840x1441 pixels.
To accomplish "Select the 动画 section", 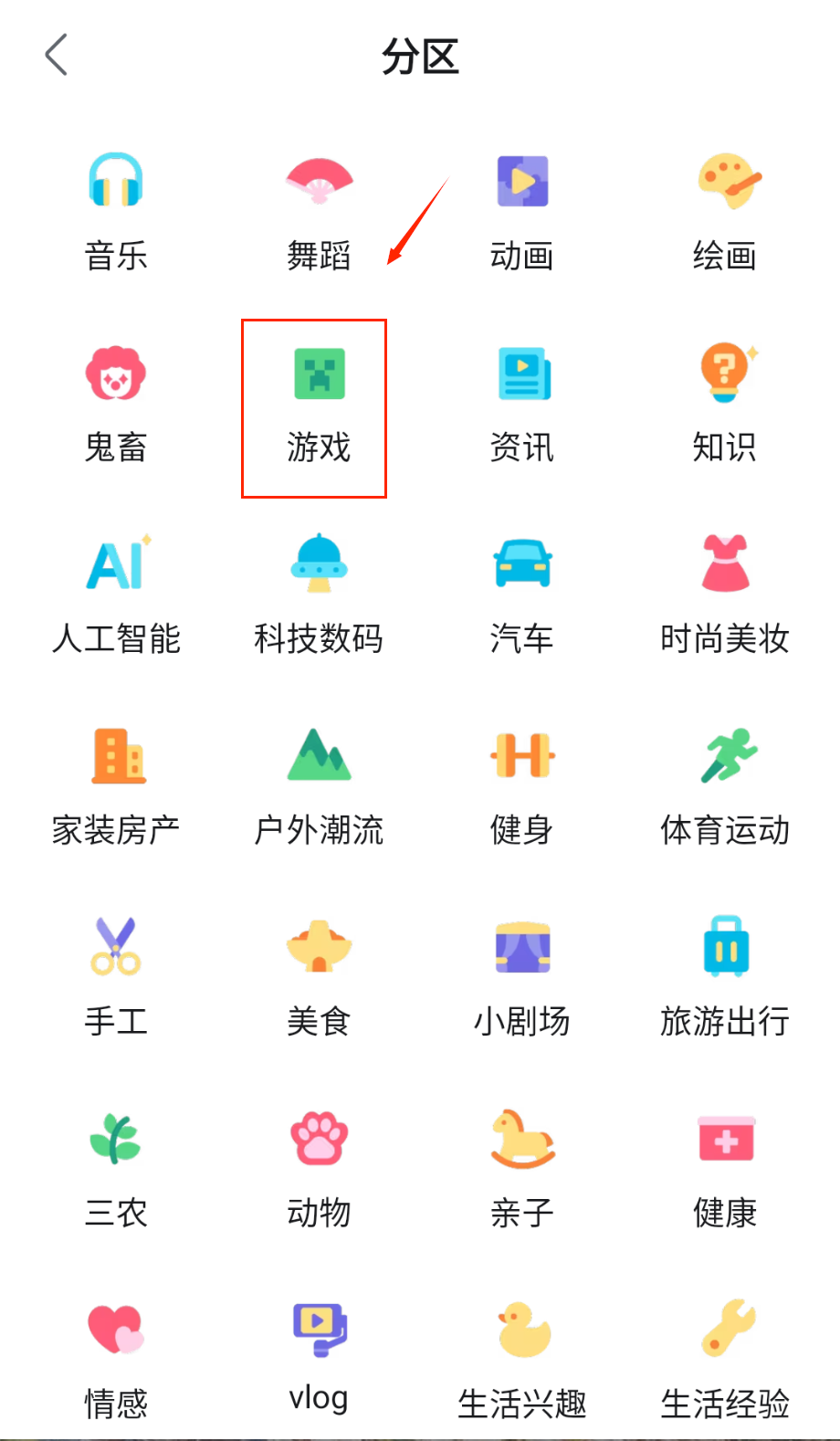I will click(x=521, y=212).
